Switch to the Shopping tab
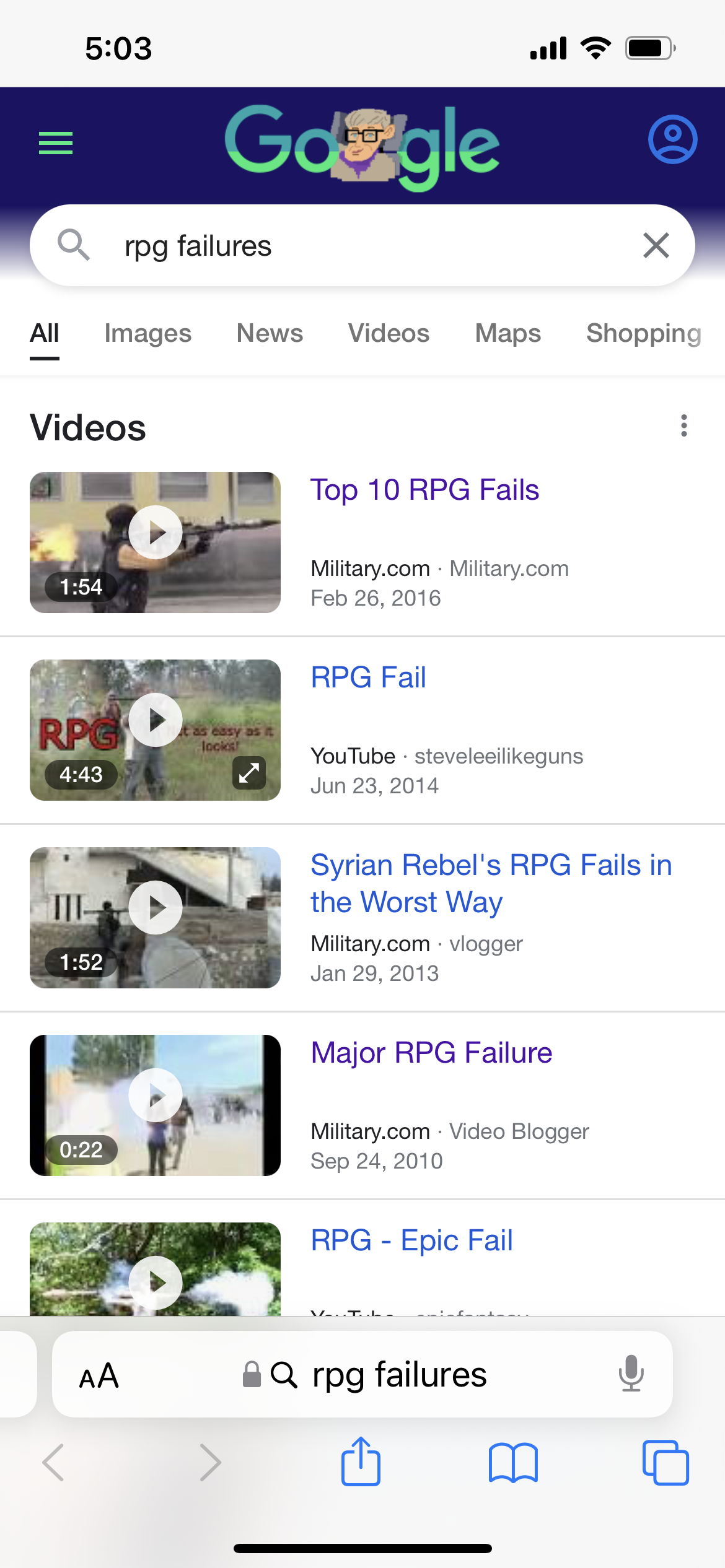Screen dimensions: 725x1568 point(643,333)
